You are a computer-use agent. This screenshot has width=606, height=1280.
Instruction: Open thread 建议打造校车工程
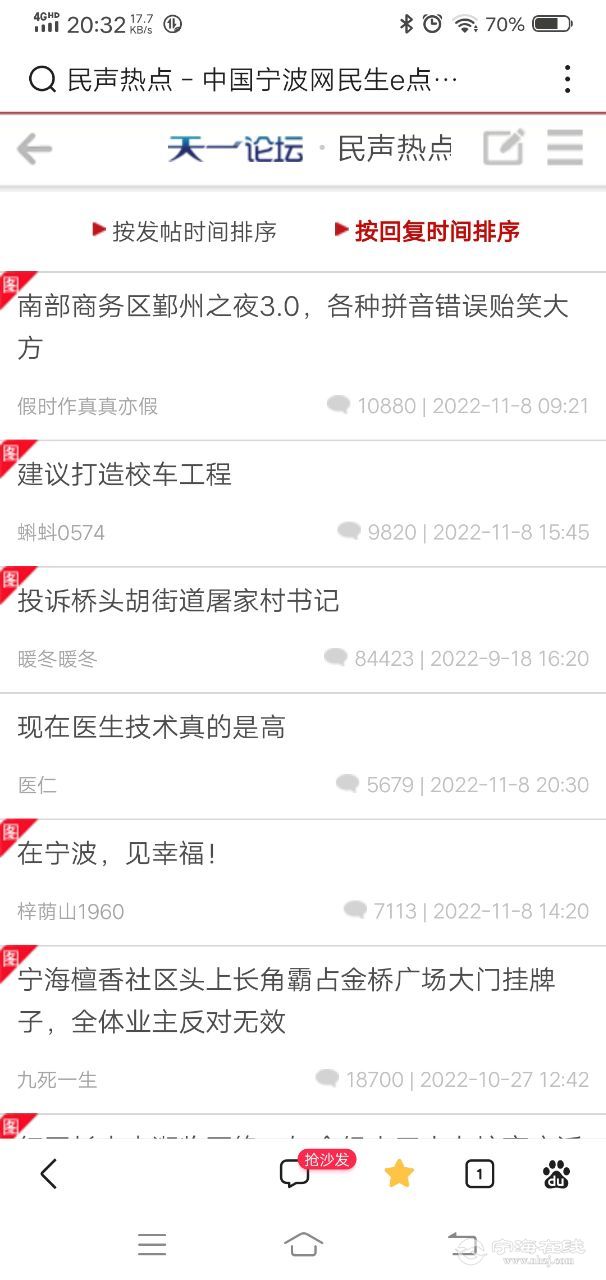(x=125, y=474)
